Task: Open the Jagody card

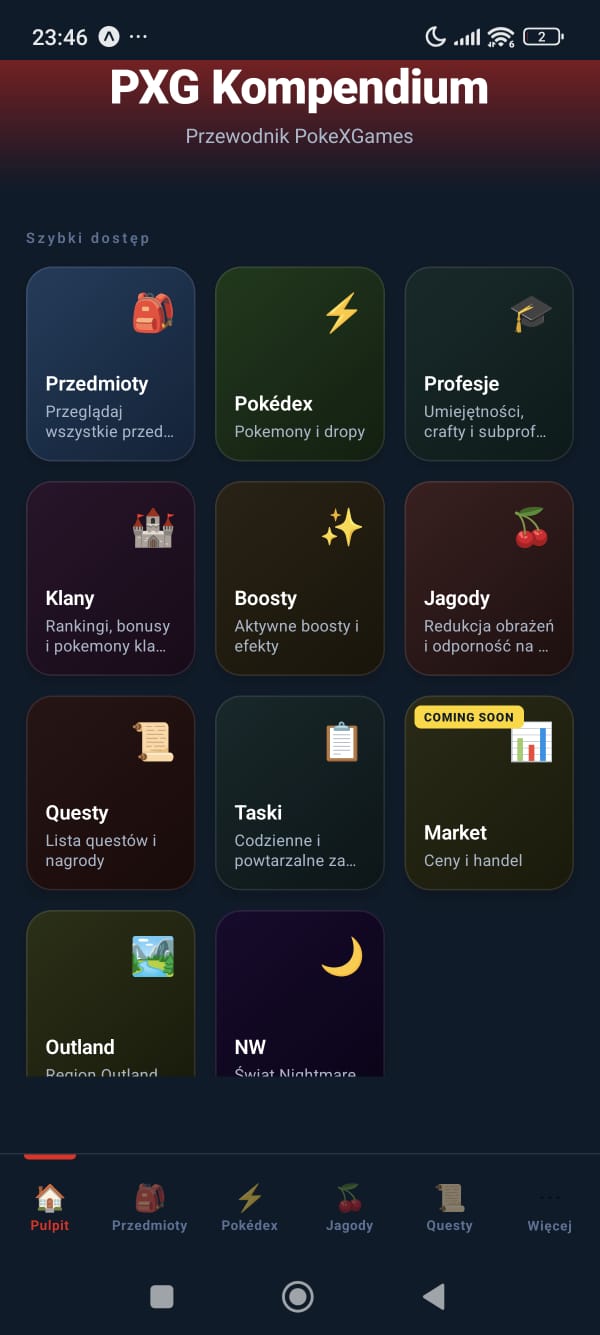Action: coord(488,579)
